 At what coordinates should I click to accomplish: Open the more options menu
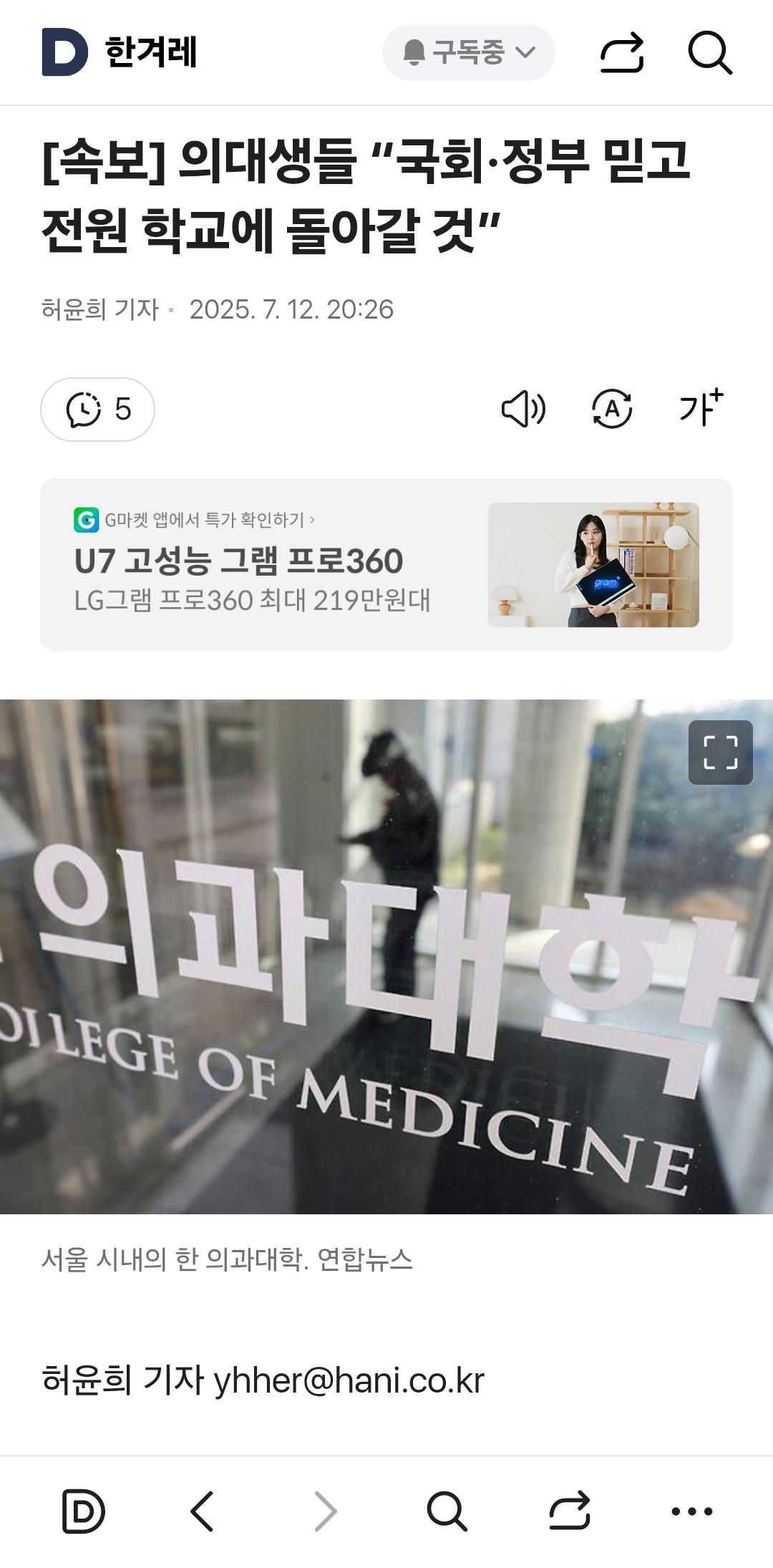click(691, 1511)
